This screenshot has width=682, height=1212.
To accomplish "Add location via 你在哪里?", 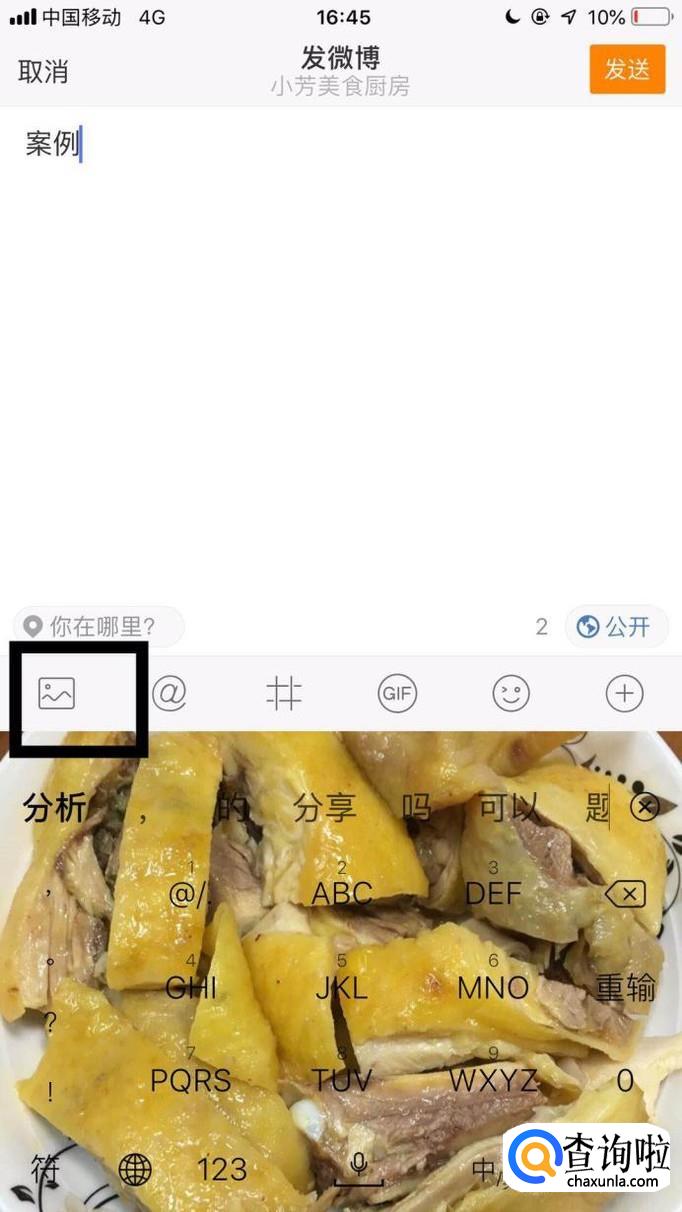I will tap(99, 626).
